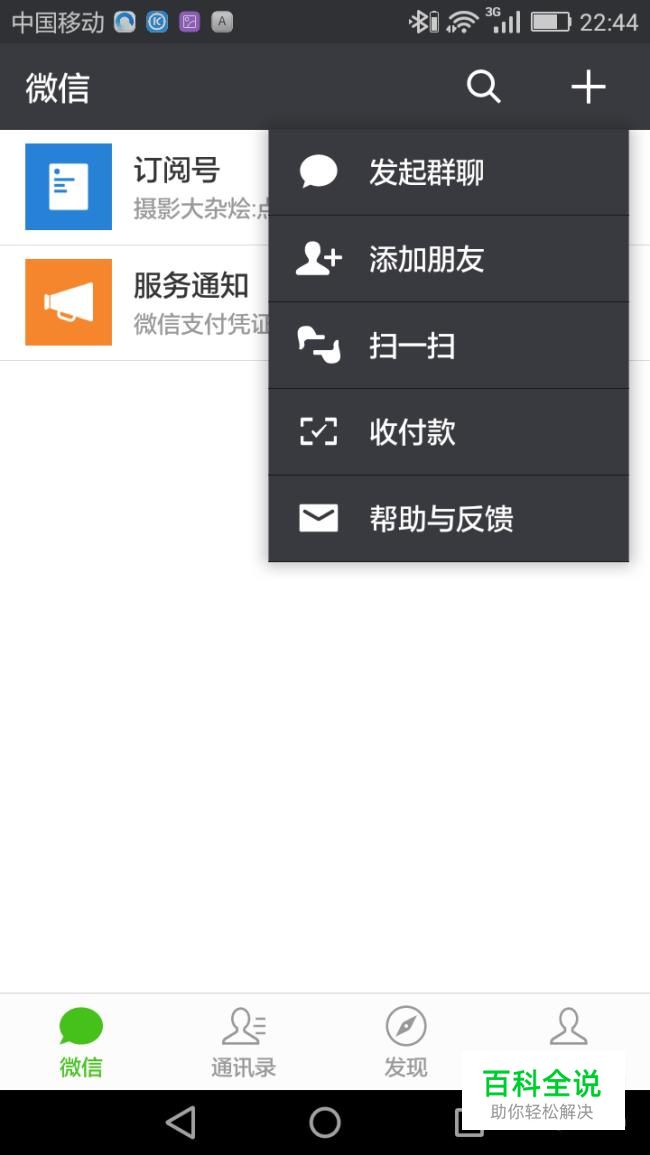
Task: Select 收付款 payment option
Action: [x=448, y=432]
